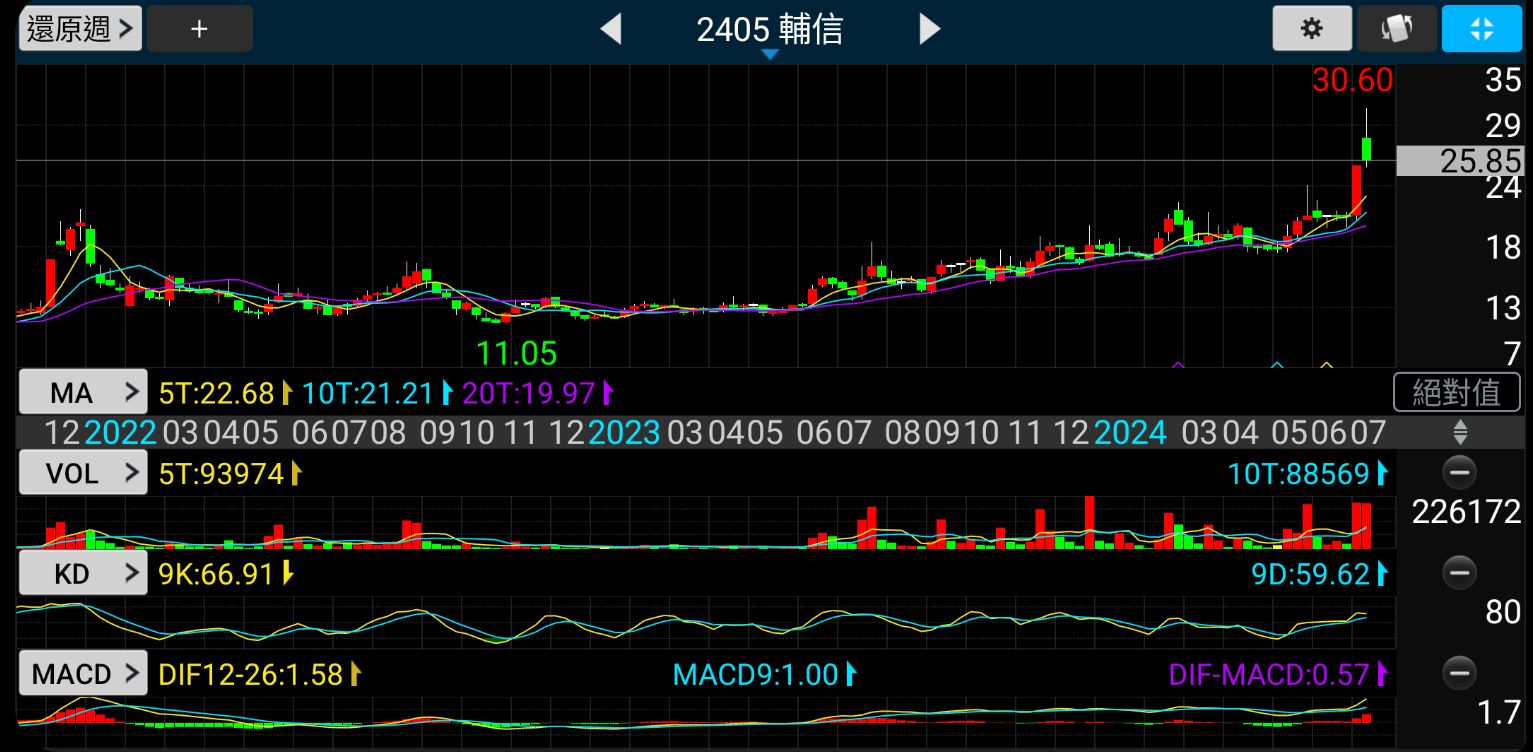Open the 還原週 period selector
This screenshot has height=752, width=1533.
click(x=80, y=28)
